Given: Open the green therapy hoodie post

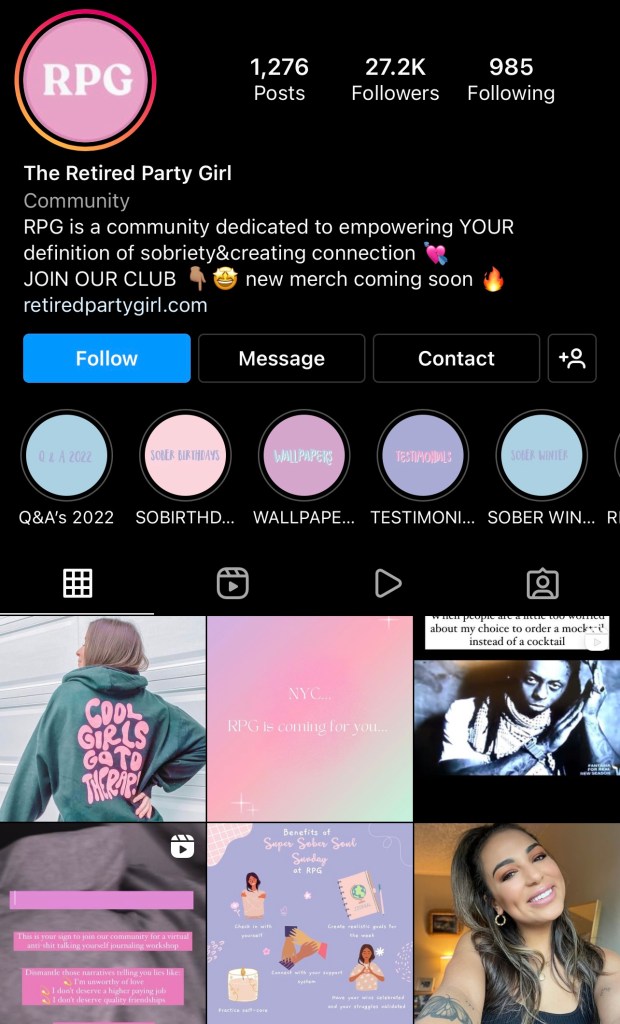Looking at the screenshot, I should tap(102, 718).
